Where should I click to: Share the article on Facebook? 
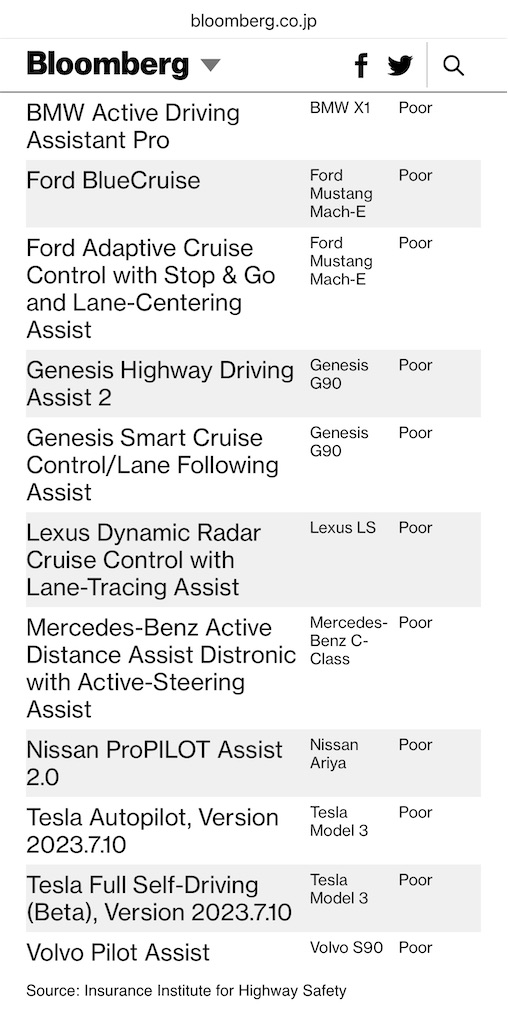361,65
